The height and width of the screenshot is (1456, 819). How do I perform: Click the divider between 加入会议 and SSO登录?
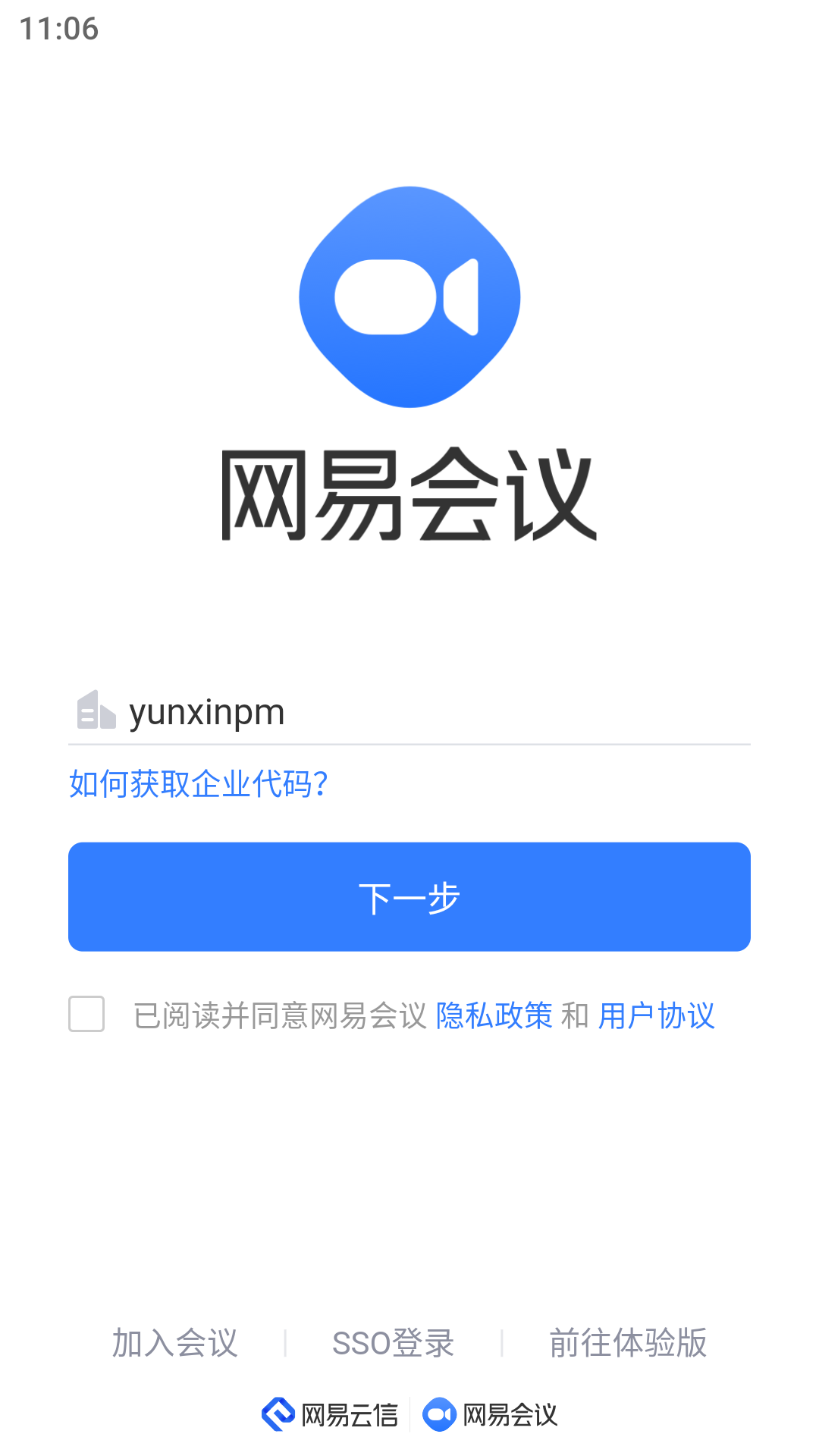coord(284,1342)
